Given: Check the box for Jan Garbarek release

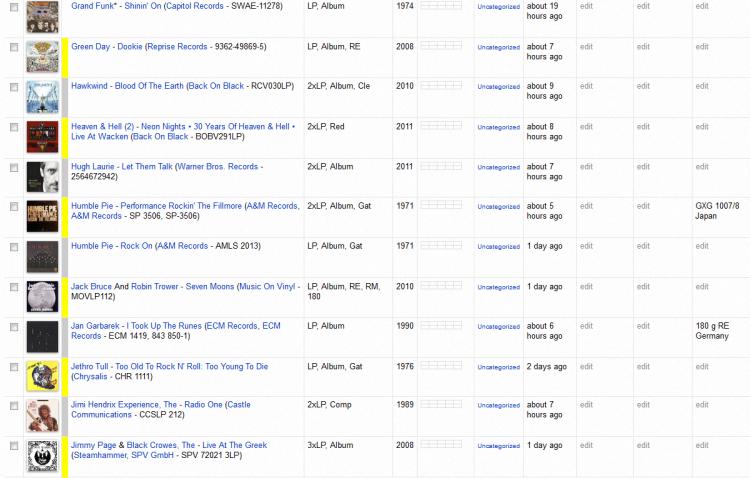Looking at the screenshot, I should coord(14,327).
